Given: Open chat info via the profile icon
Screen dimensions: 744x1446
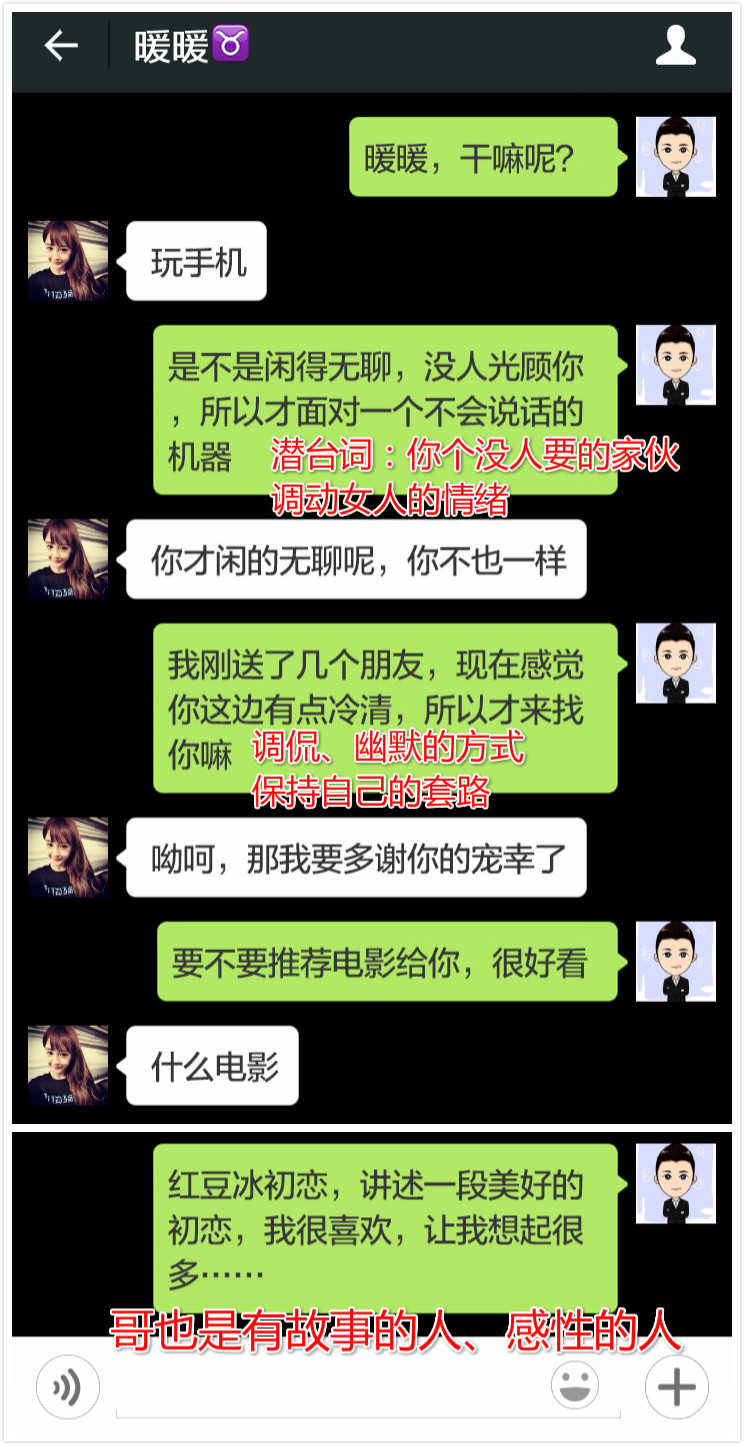Looking at the screenshot, I should (x=676, y=46).
